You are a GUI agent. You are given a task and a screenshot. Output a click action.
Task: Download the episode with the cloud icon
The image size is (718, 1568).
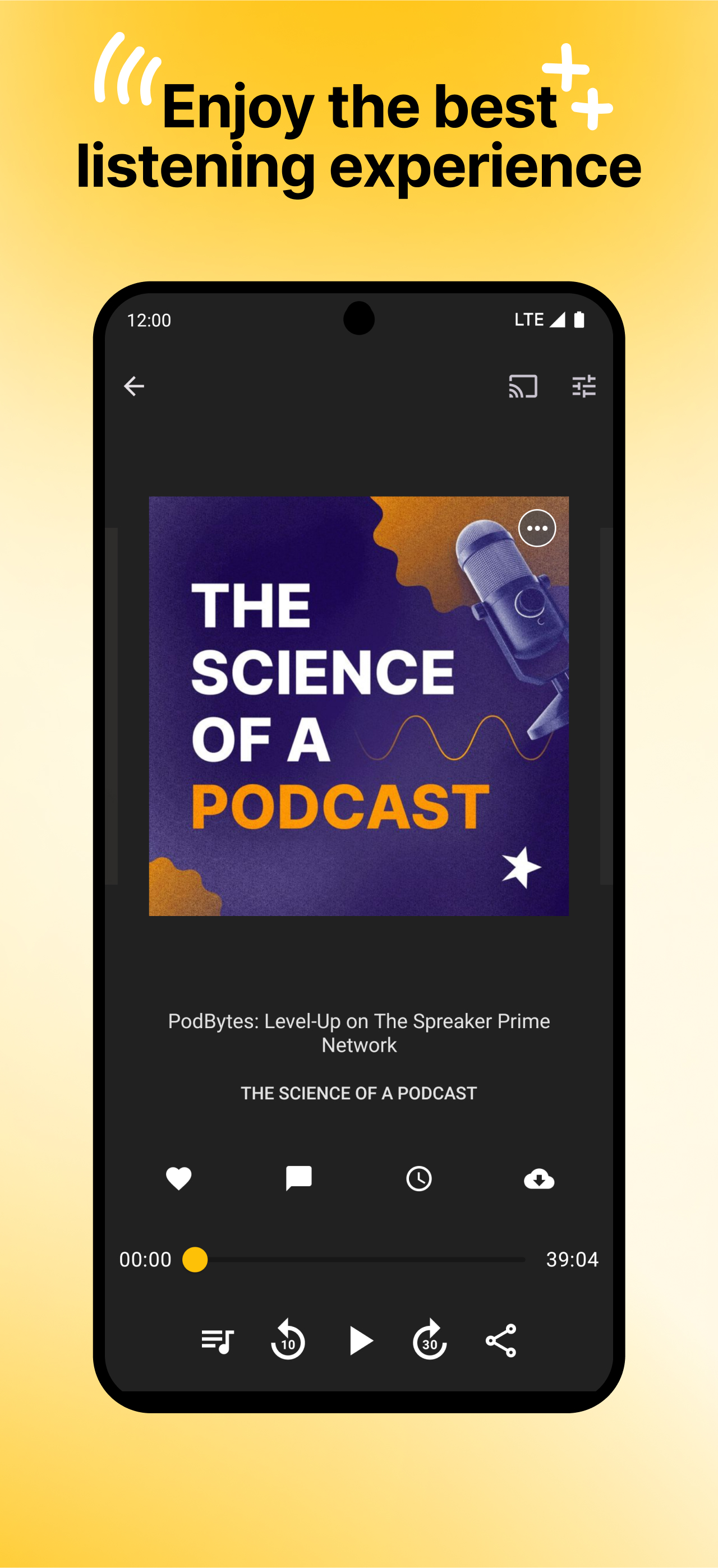[538, 1178]
